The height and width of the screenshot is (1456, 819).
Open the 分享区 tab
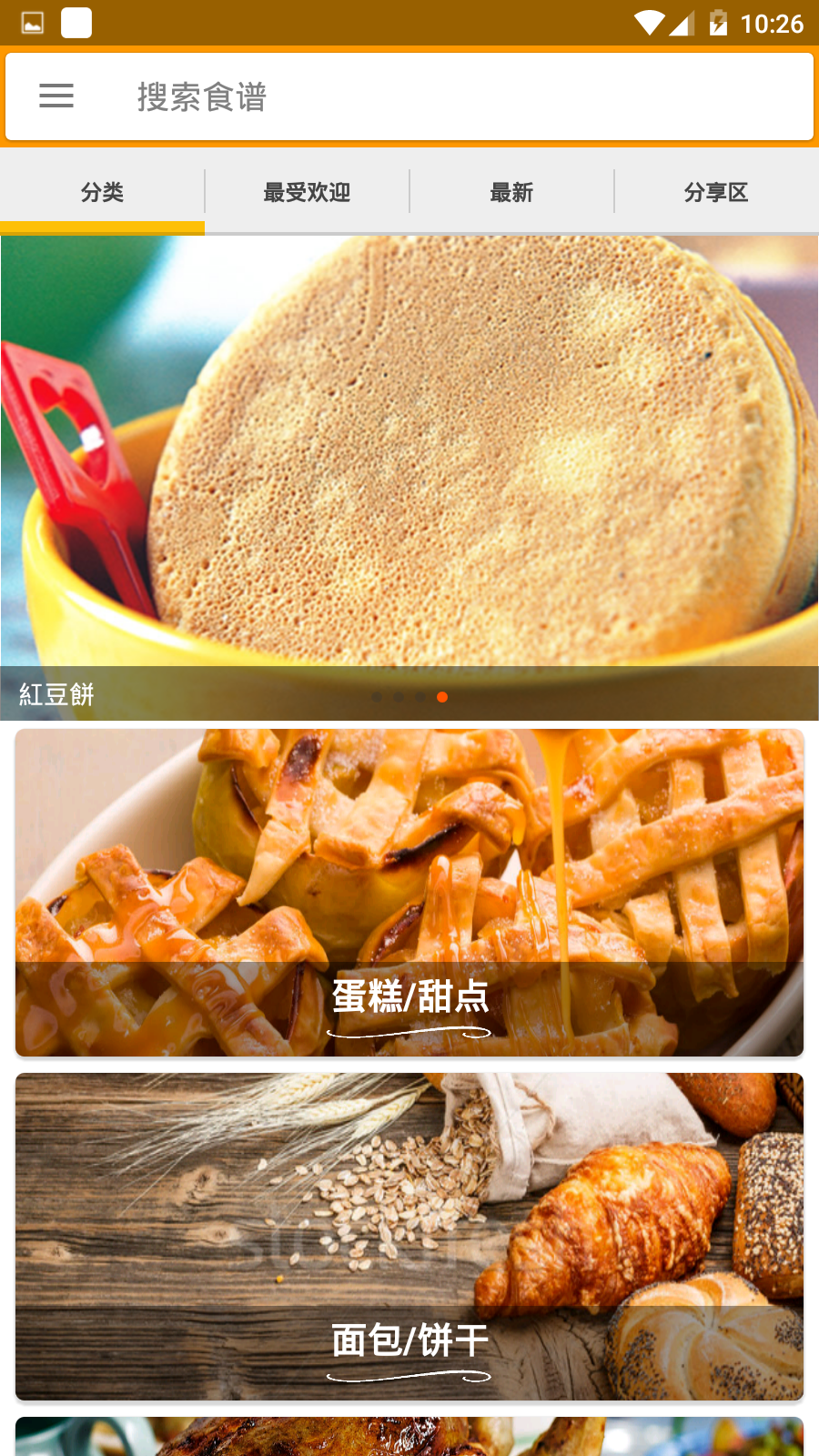pos(716,193)
